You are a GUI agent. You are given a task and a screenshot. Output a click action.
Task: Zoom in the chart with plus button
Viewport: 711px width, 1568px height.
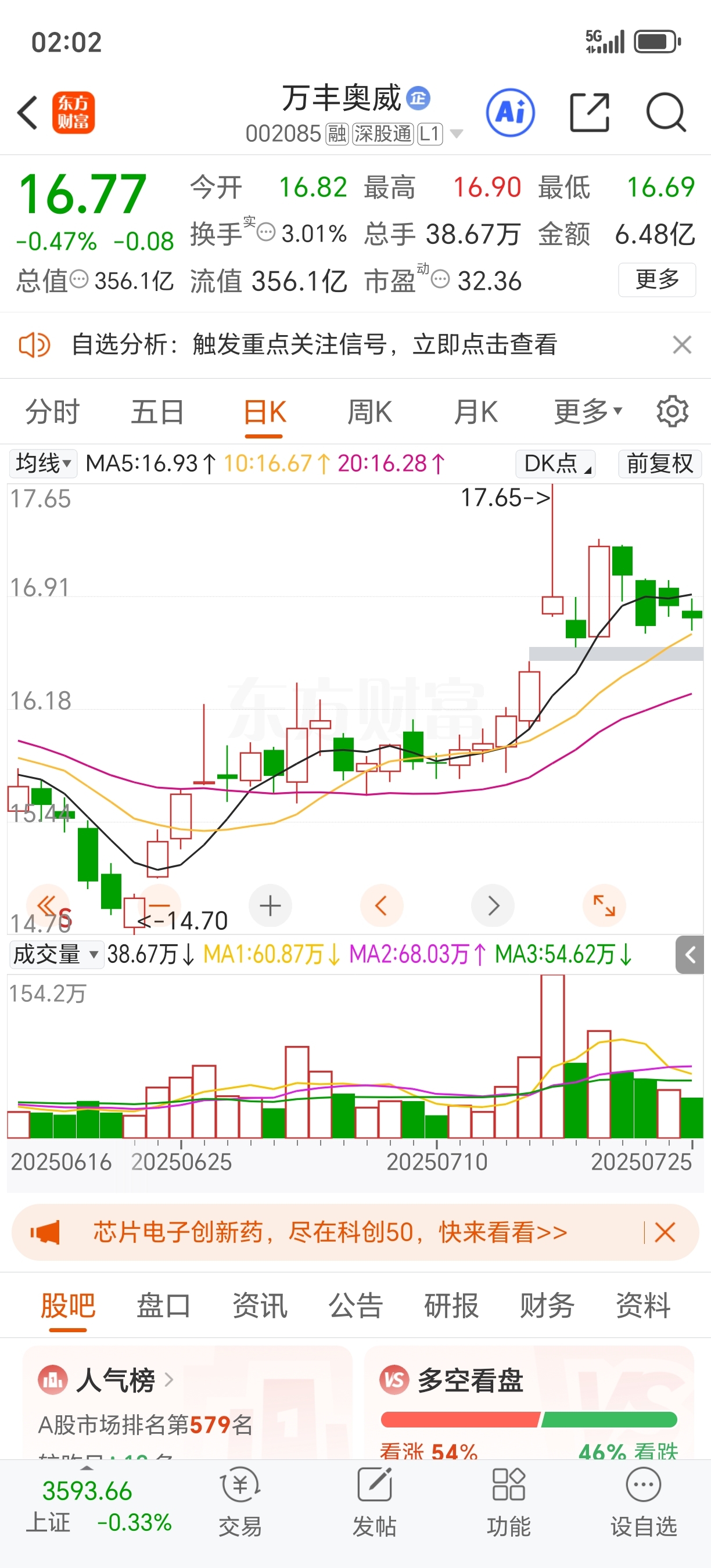click(270, 906)
